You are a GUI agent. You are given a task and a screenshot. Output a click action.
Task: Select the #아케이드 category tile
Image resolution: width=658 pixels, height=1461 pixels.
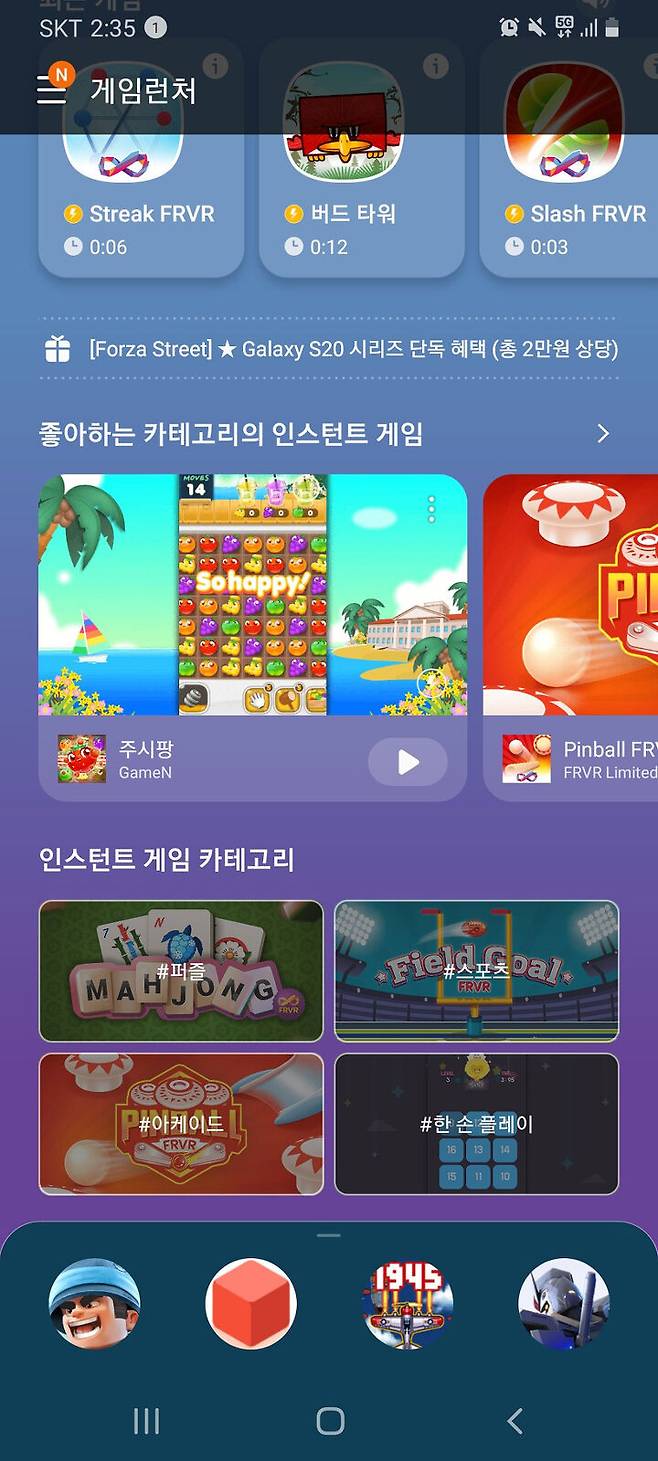pyautogui.click(x=181, y=1124)
